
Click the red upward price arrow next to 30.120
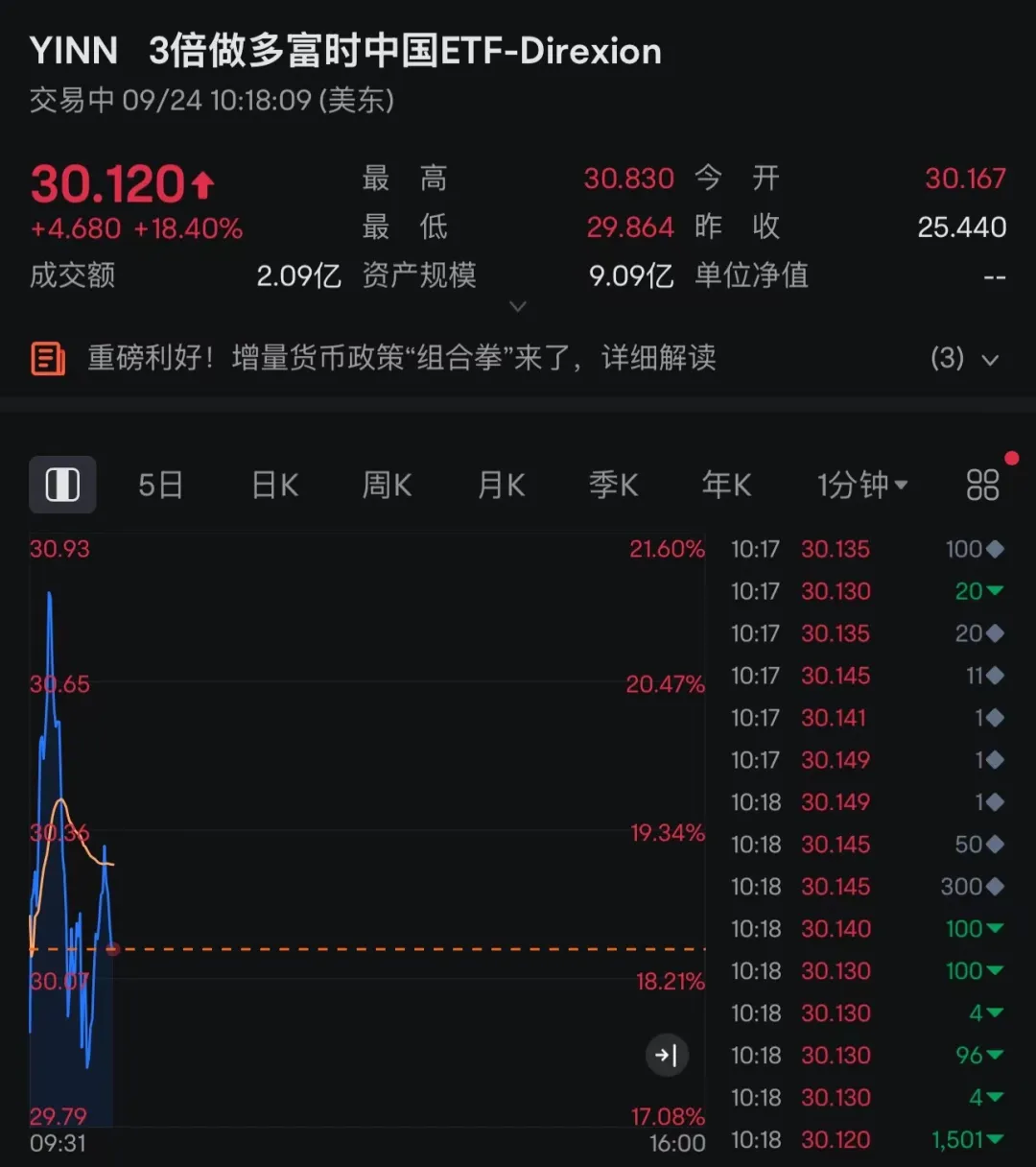pyautogui.click(x=200, y=181)
